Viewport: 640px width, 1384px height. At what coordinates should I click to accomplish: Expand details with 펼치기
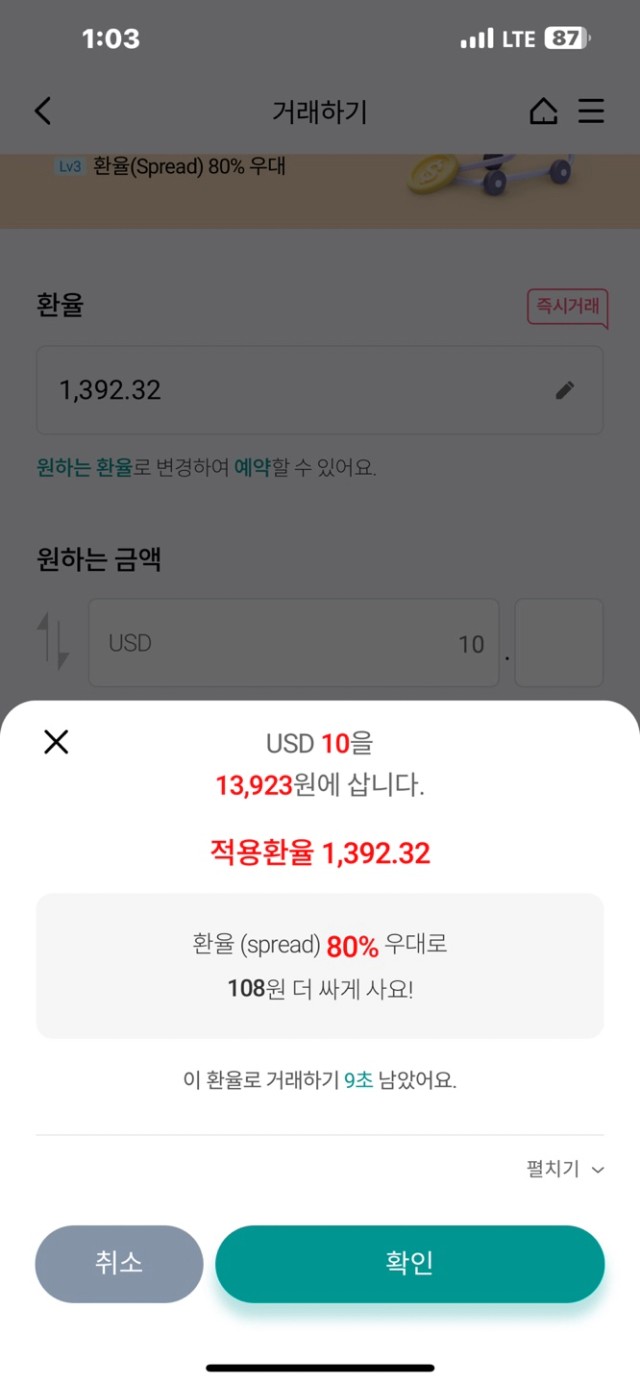[x=565, y=1169]
